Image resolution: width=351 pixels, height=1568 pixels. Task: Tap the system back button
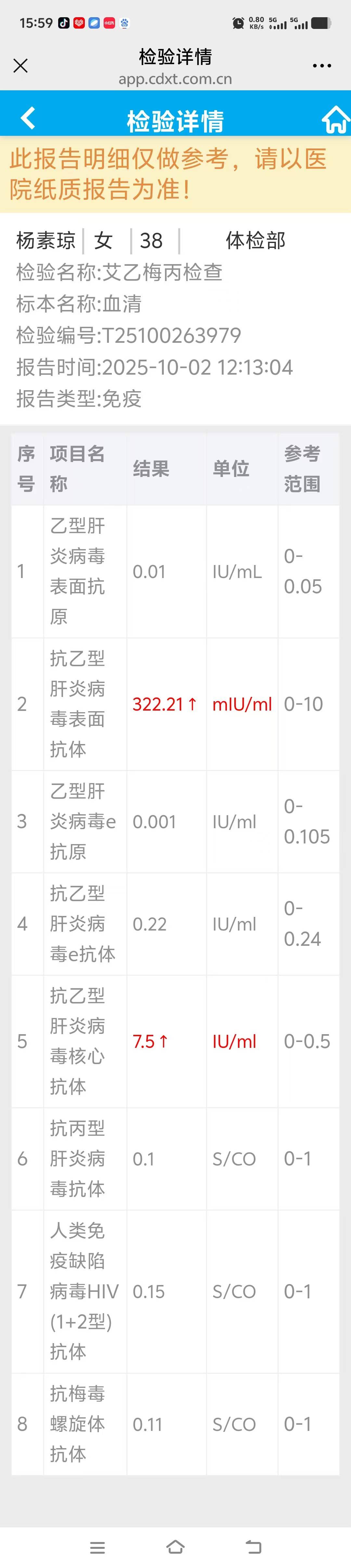[253, 1547]
